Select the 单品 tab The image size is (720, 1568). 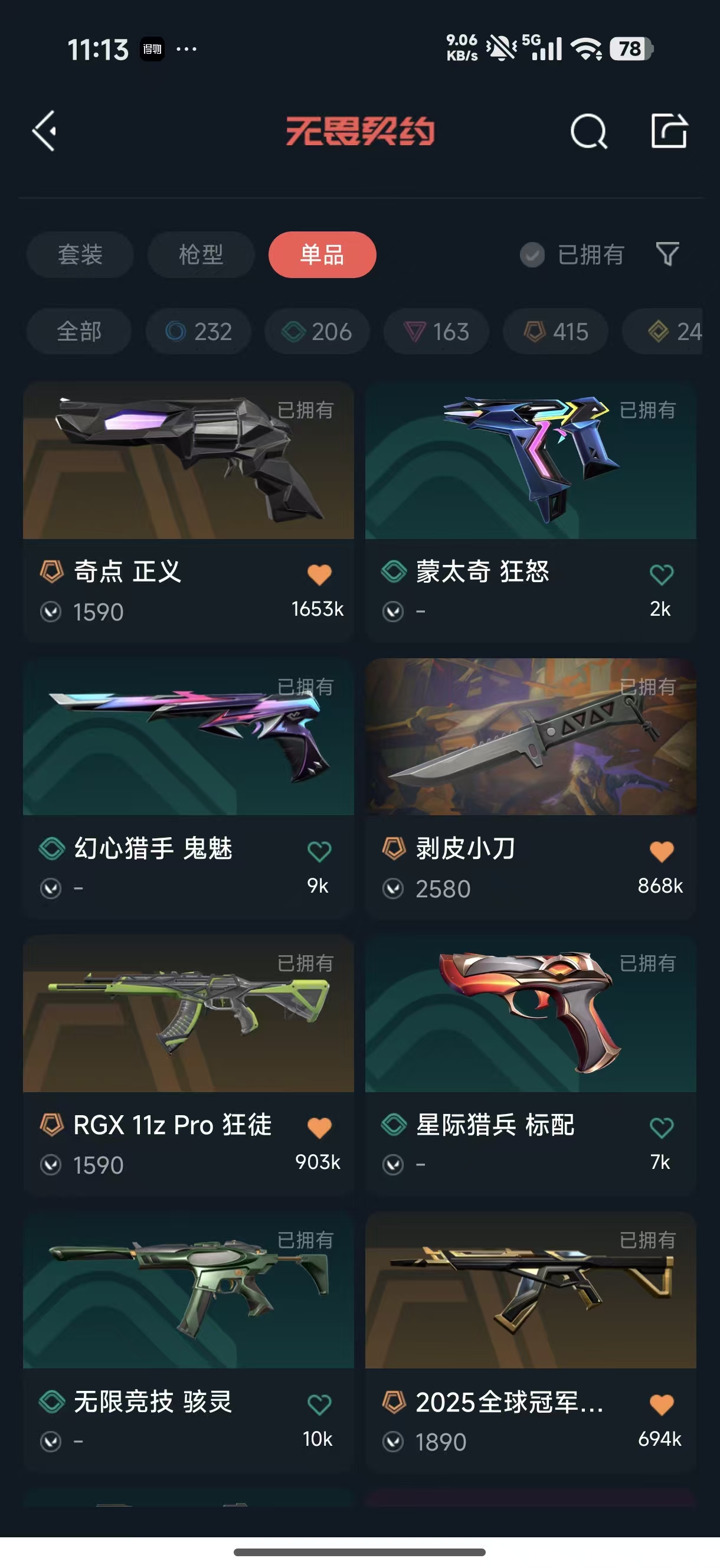click(x=322, y=254)
